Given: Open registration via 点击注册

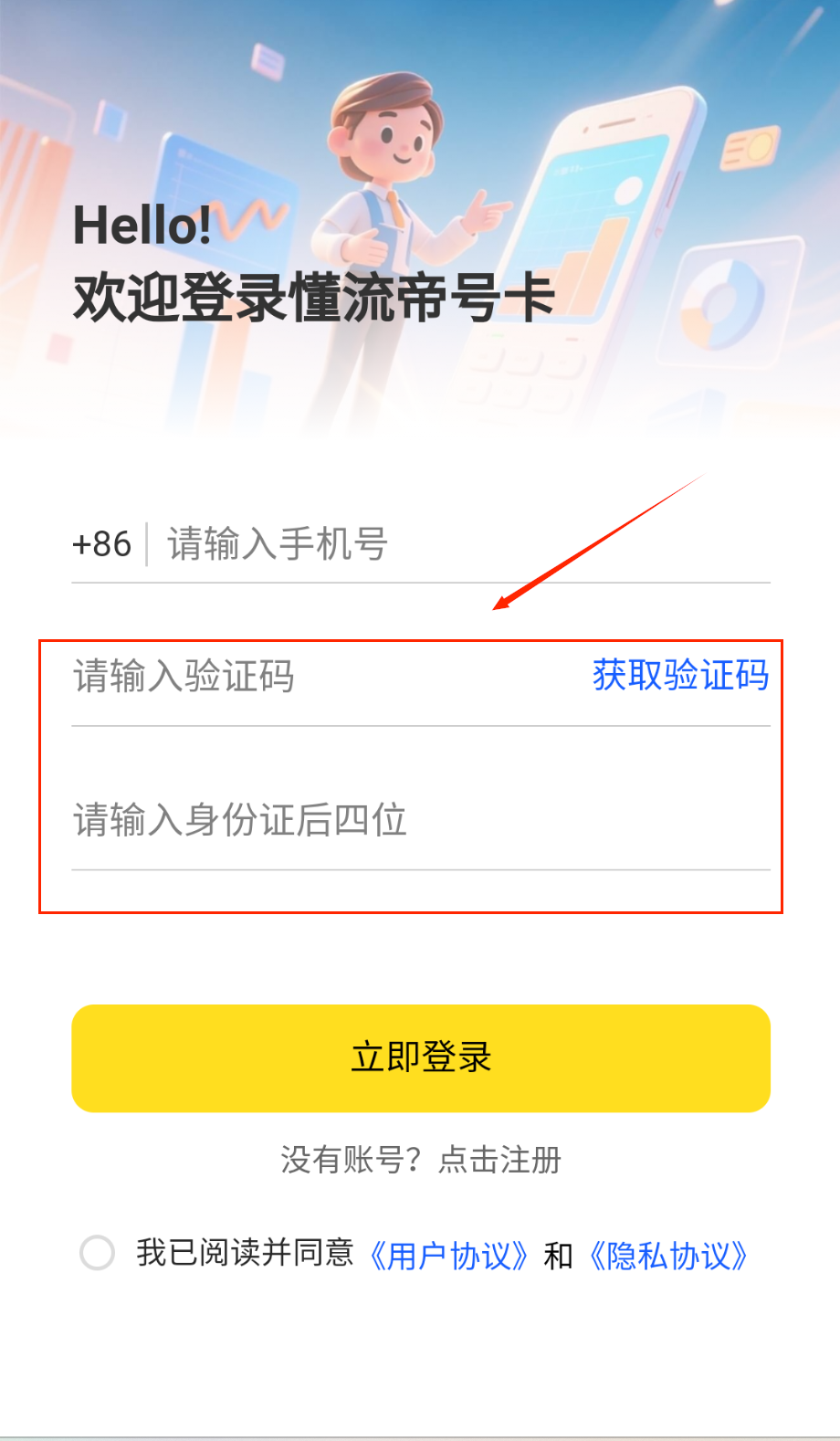Looking at the screenshot, I should pos(499,1160).
